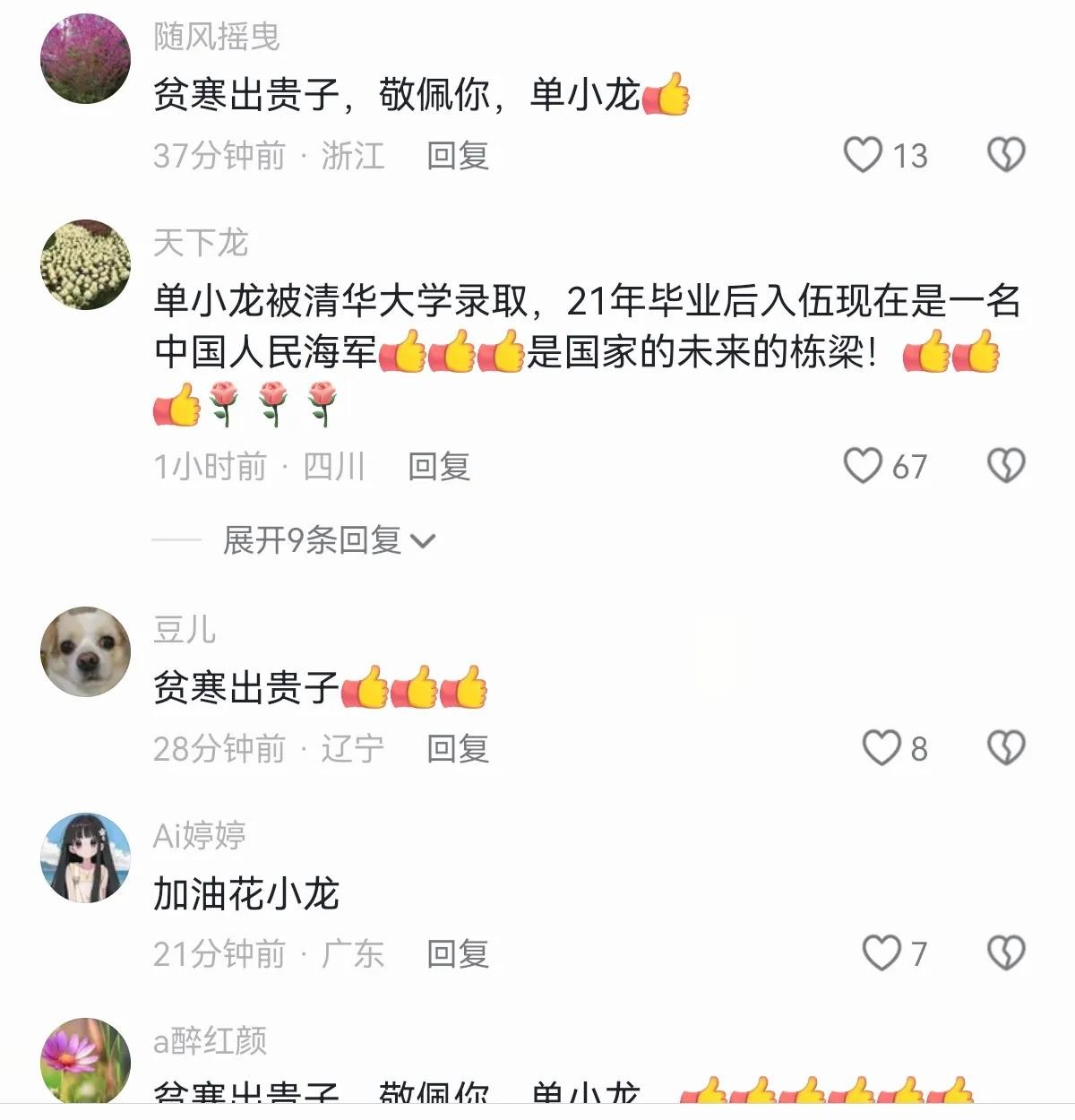Open 豆儿's dog avatar profile
Screen dimensions: 1075x1120
(x=86, y=651)
